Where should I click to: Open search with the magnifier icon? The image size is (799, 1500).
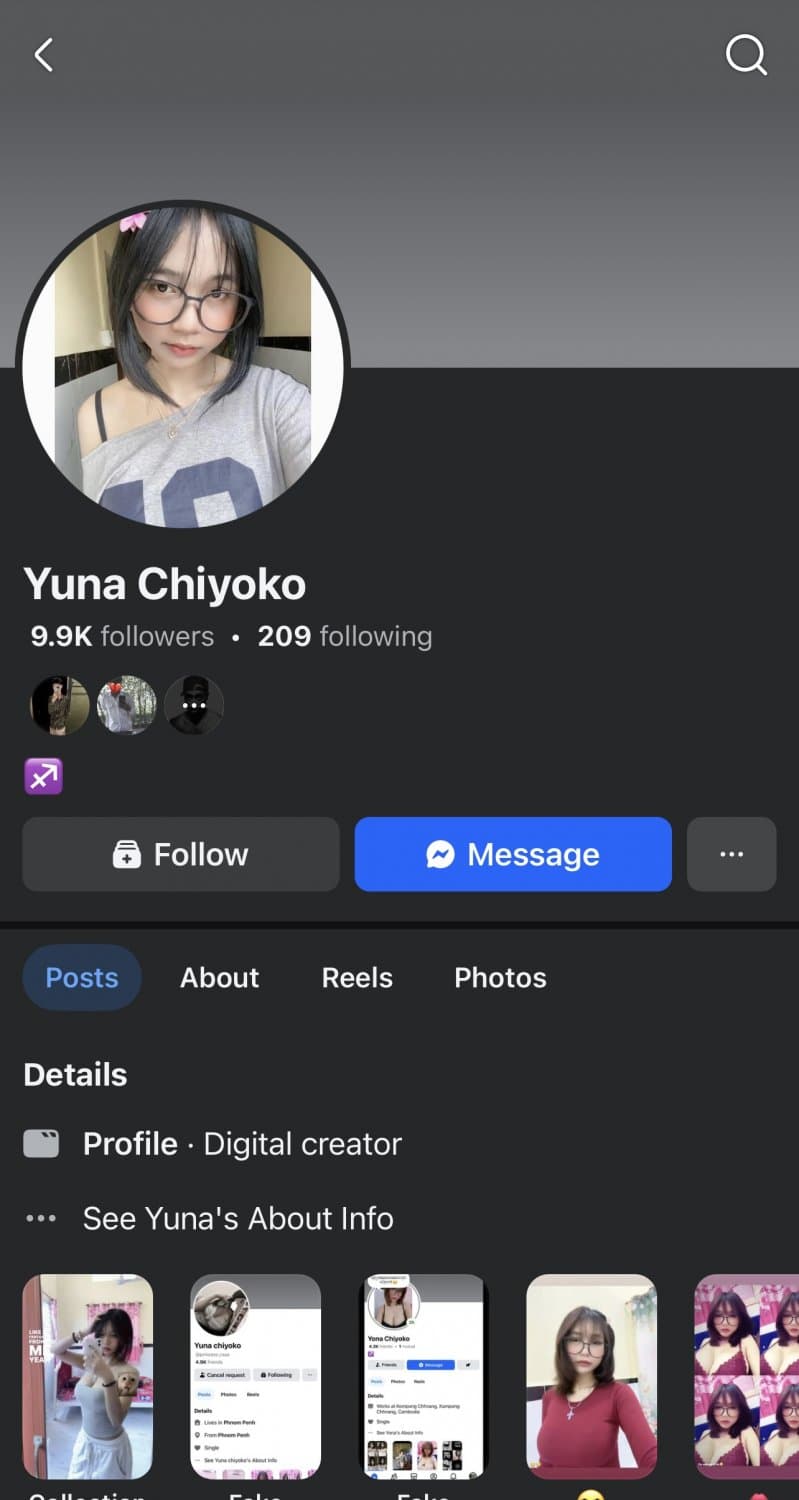745,56
